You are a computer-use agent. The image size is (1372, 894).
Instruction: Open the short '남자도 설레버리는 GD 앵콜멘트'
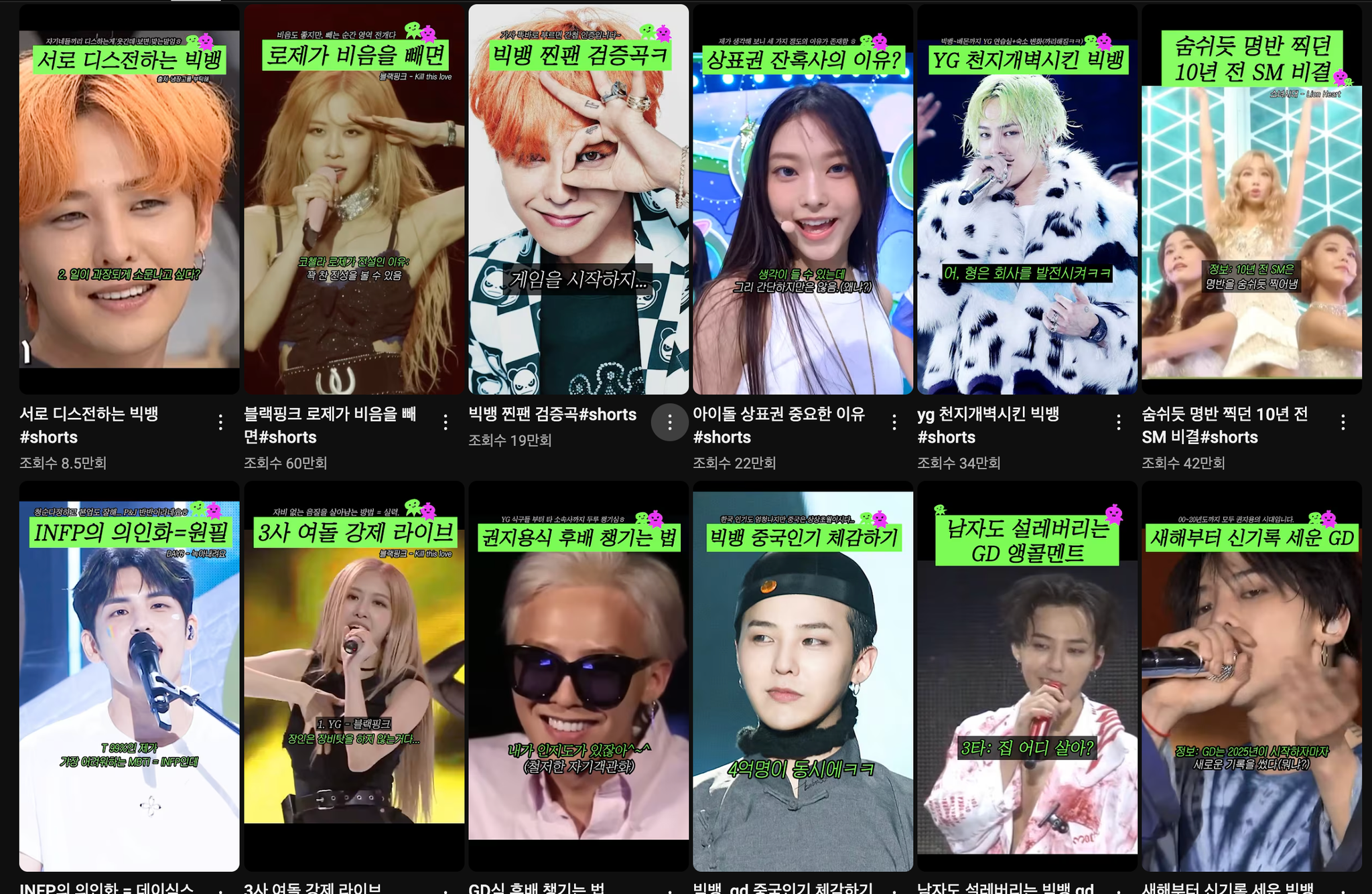pos(1027,676)
